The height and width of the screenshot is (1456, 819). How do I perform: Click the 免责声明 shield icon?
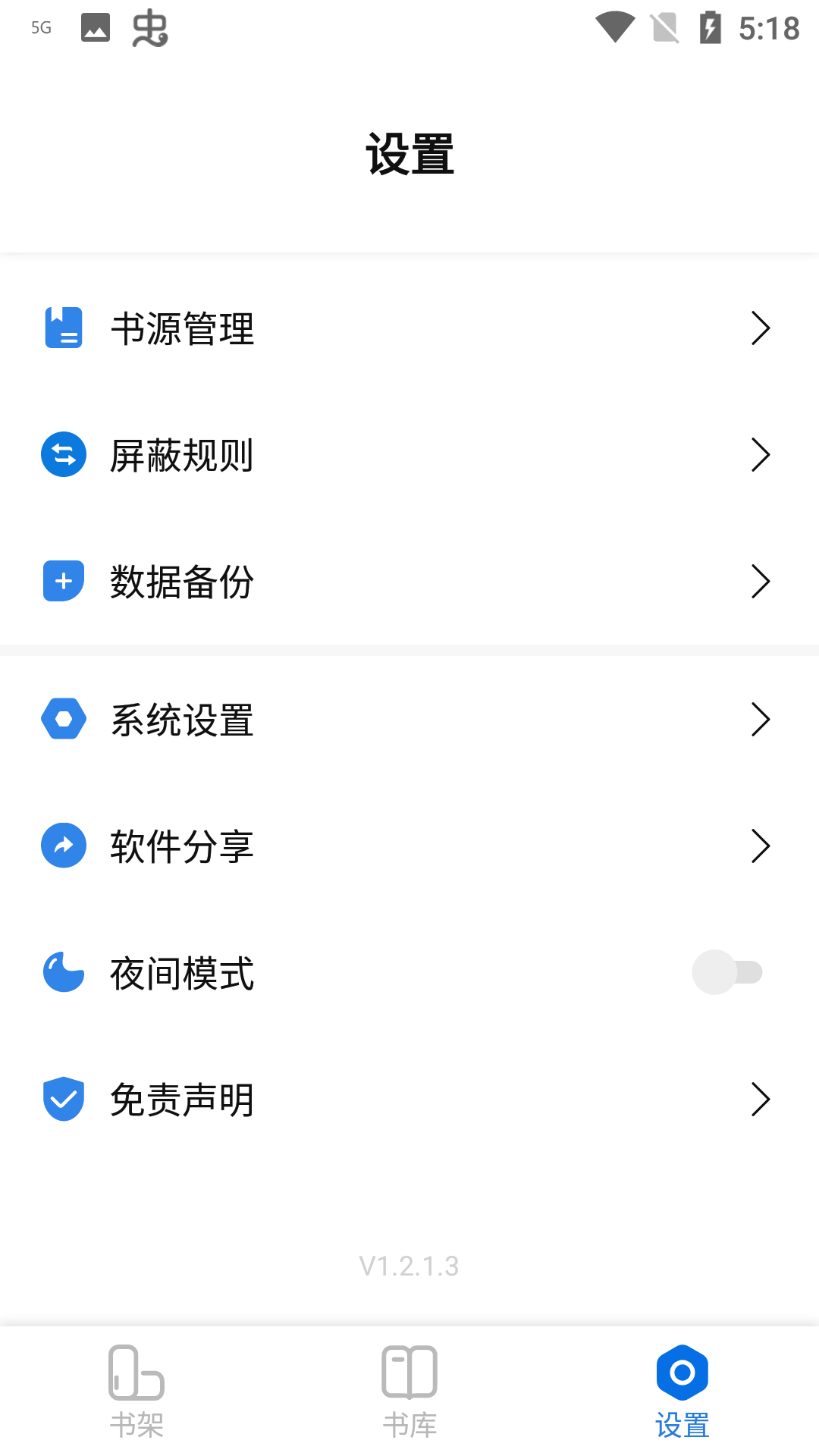tap(63, 1098)
